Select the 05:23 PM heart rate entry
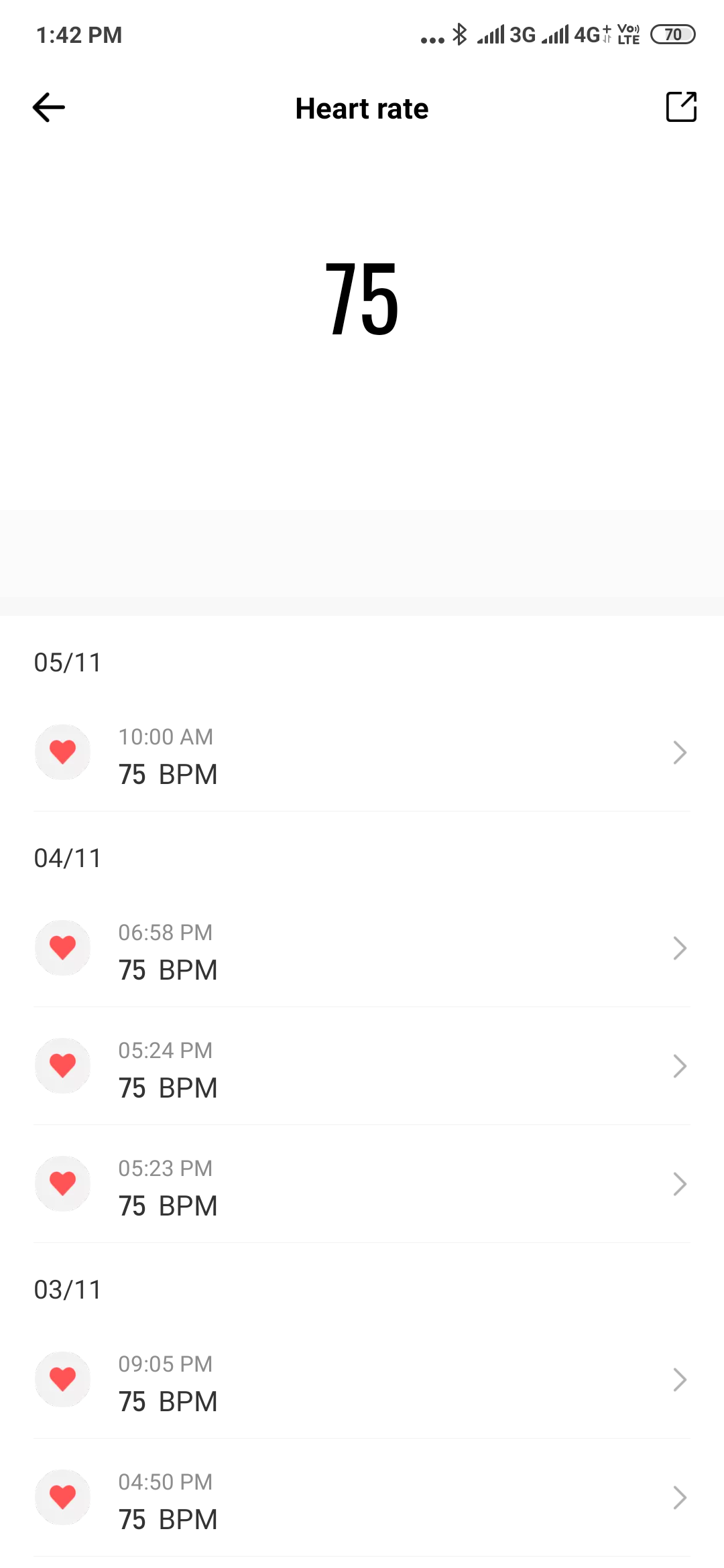The height and width of the screenshot is (1568, 724). [x=362, y=1184]
